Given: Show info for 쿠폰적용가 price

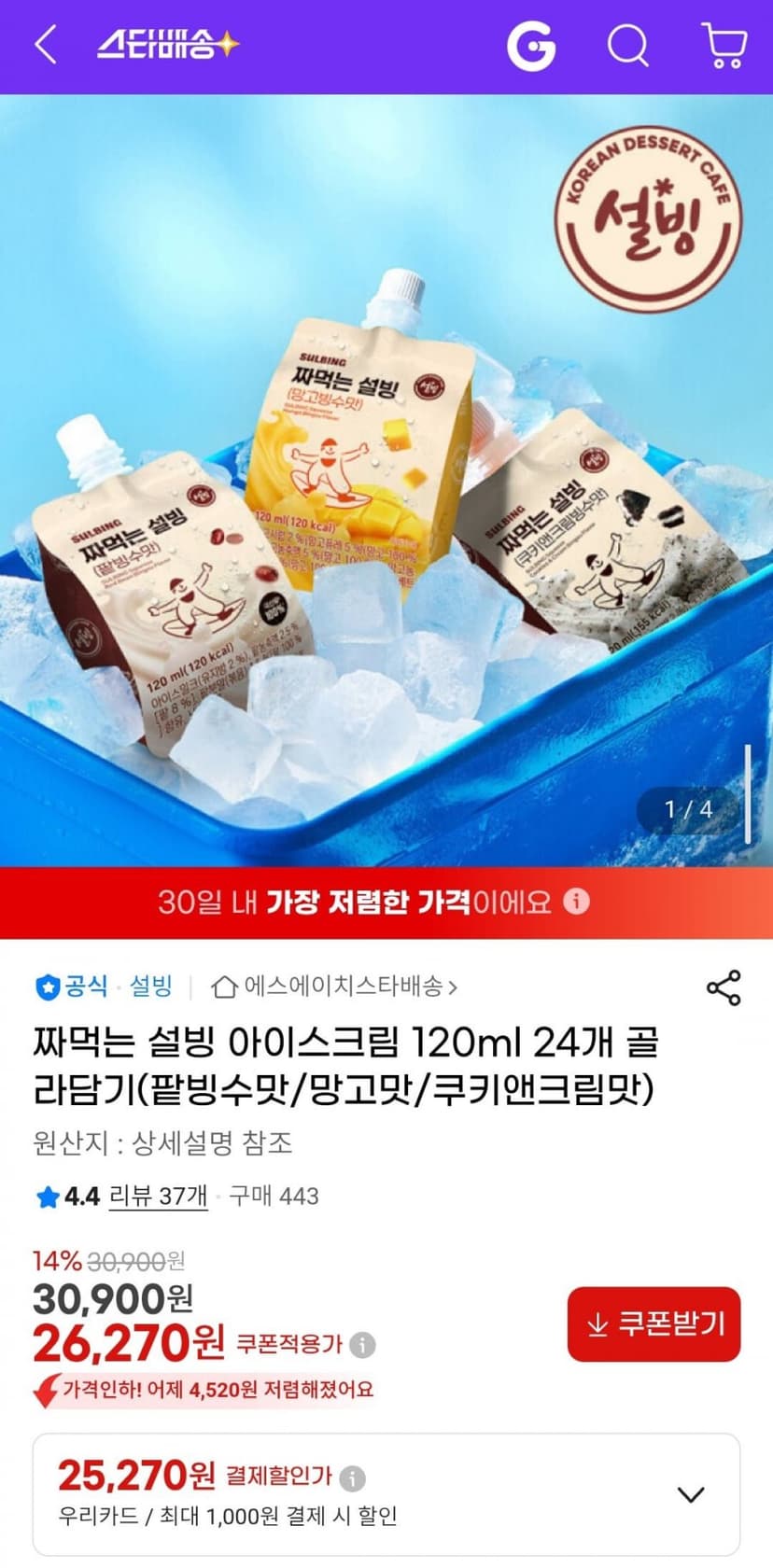Looking at the screenshot, I should point(362,1345).
